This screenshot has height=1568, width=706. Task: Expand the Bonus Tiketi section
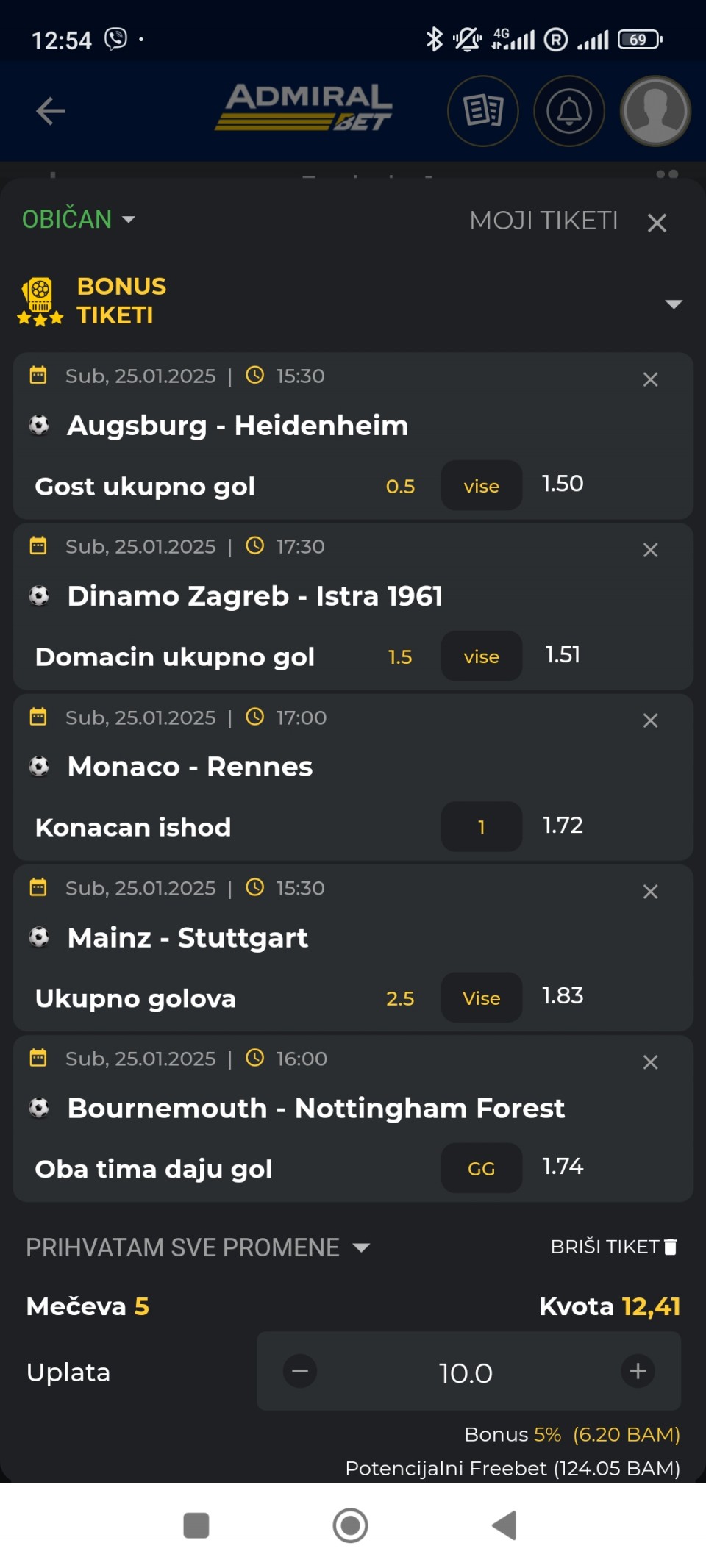673,304
